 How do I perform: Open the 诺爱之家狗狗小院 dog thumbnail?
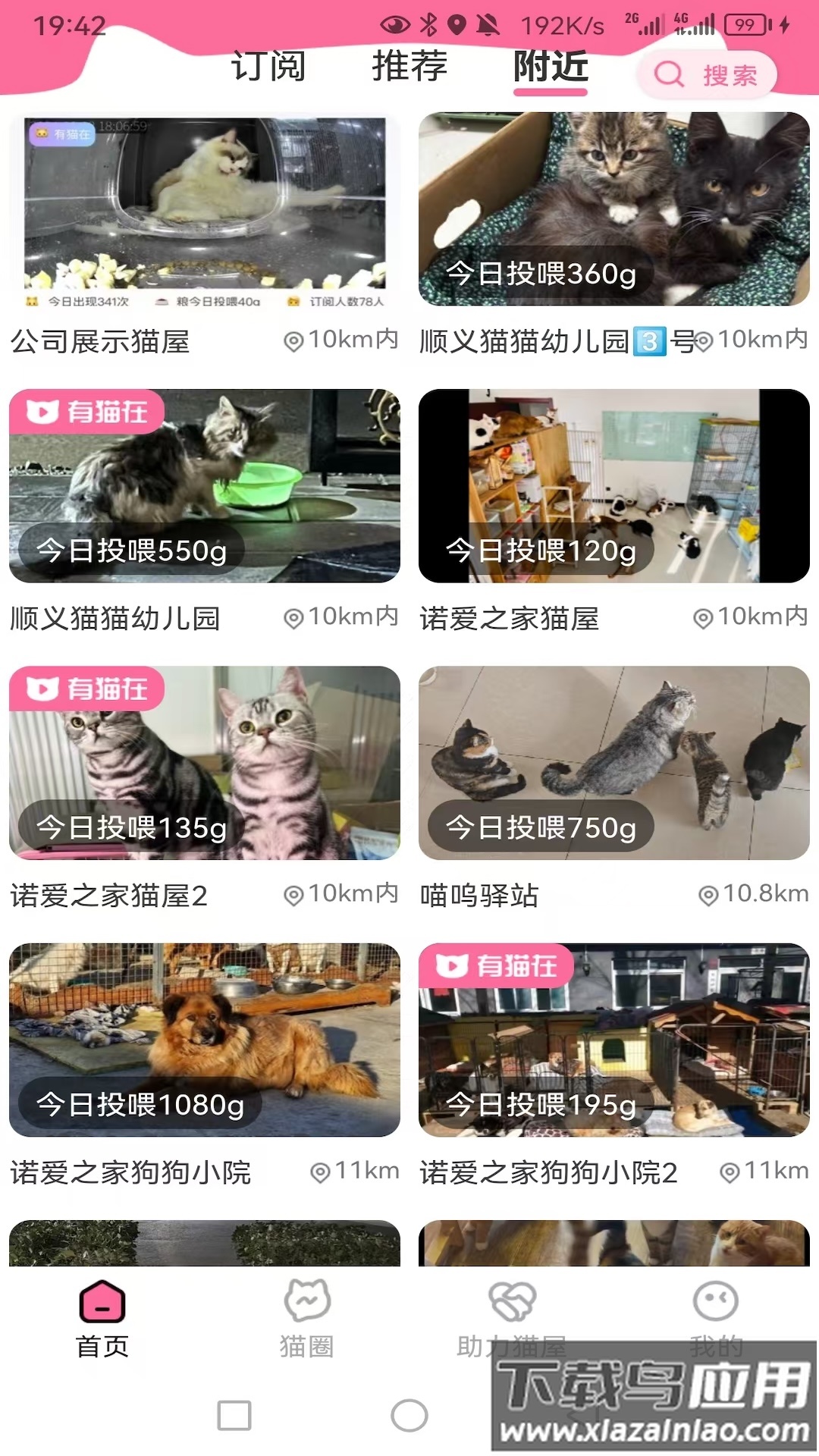tap(203, 1039)
